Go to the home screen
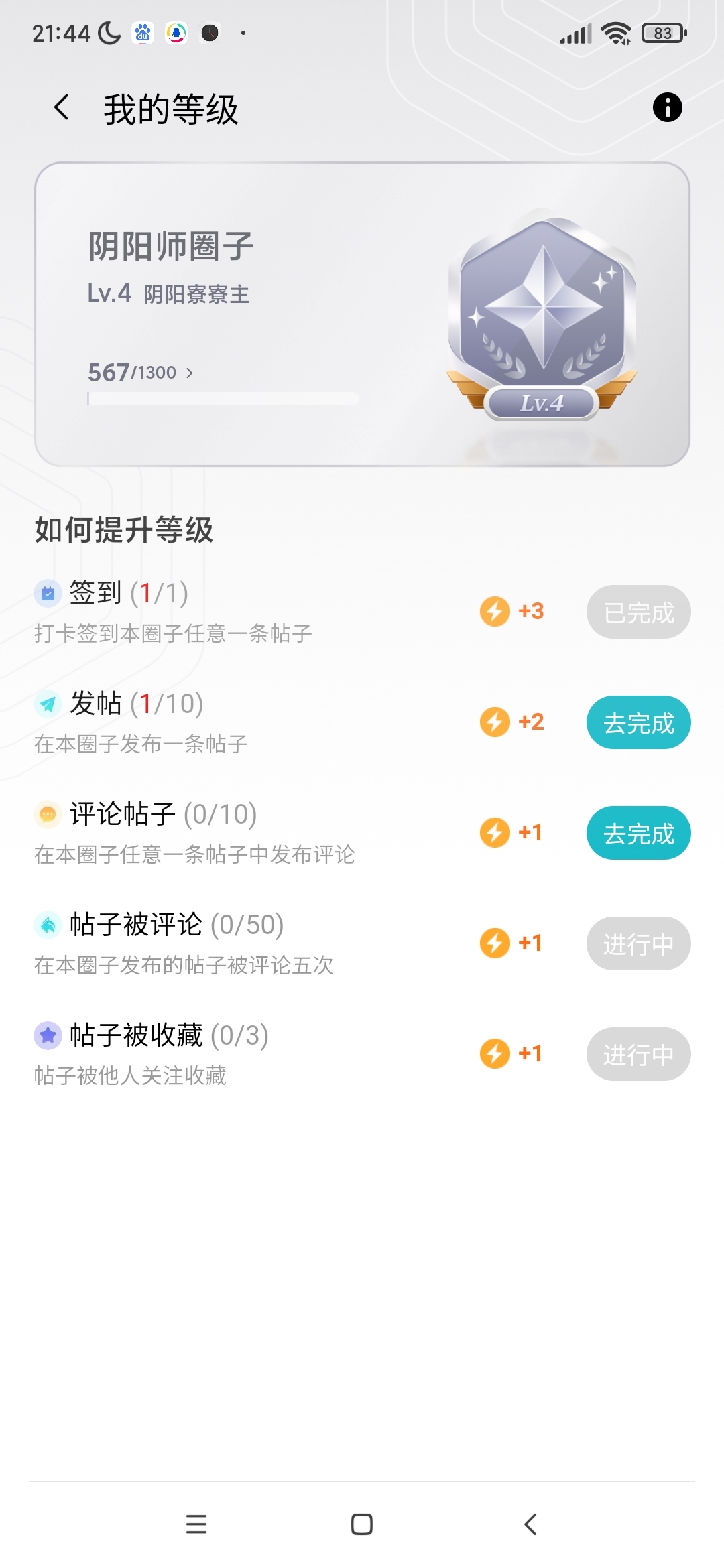Screen dimensions: 724x1568 (x=362, y=1524)
